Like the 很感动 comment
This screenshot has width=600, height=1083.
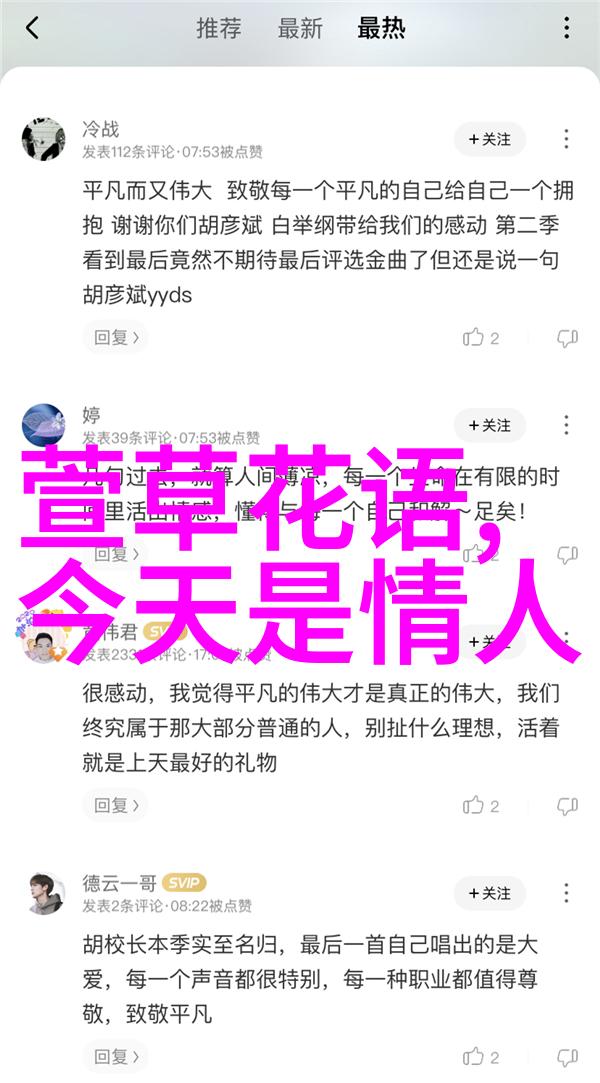(481, 805)
